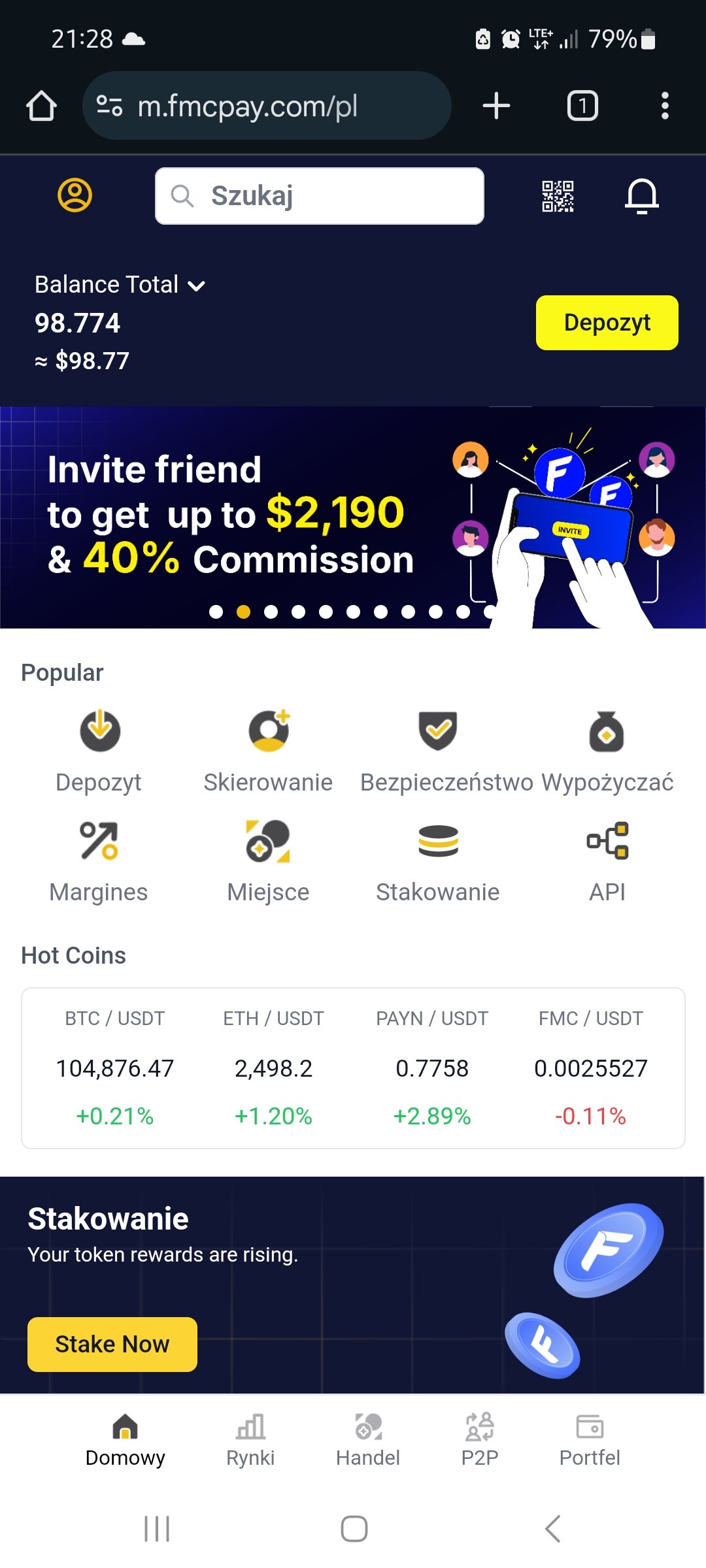Open the Margines shortcut
The width and height of the screenshot is (706, 1568).
pos(99,862)
